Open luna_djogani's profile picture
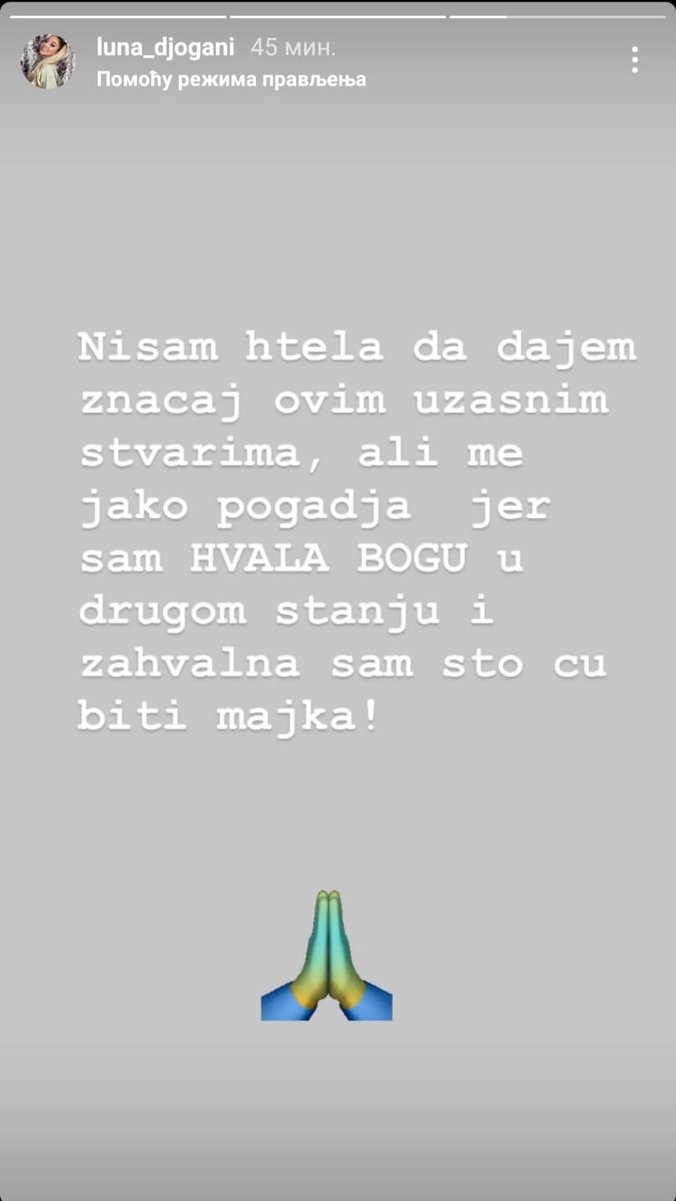 tap(48, 61)
